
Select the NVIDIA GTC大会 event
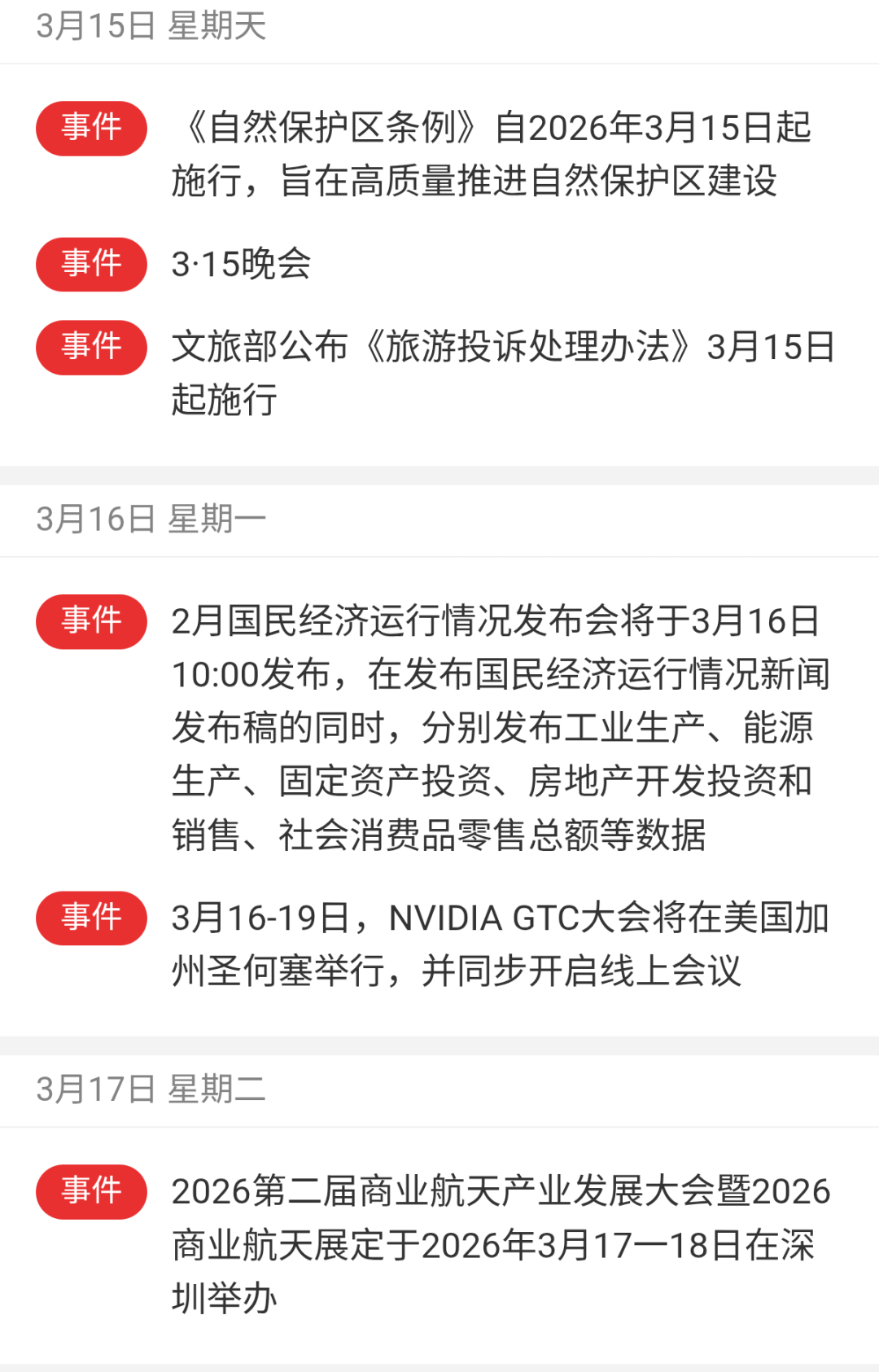click(500, 945)
